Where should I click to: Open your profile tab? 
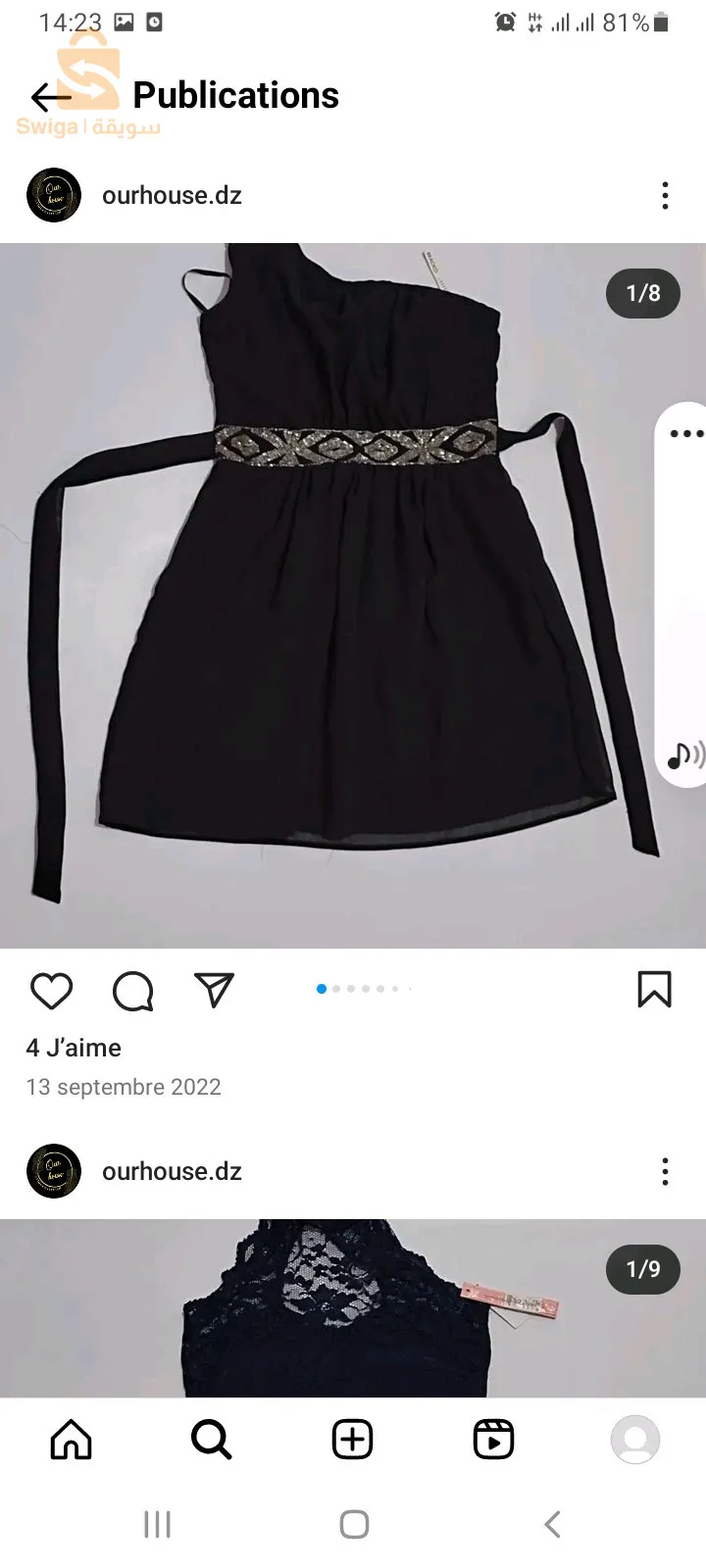(634, 1440)
